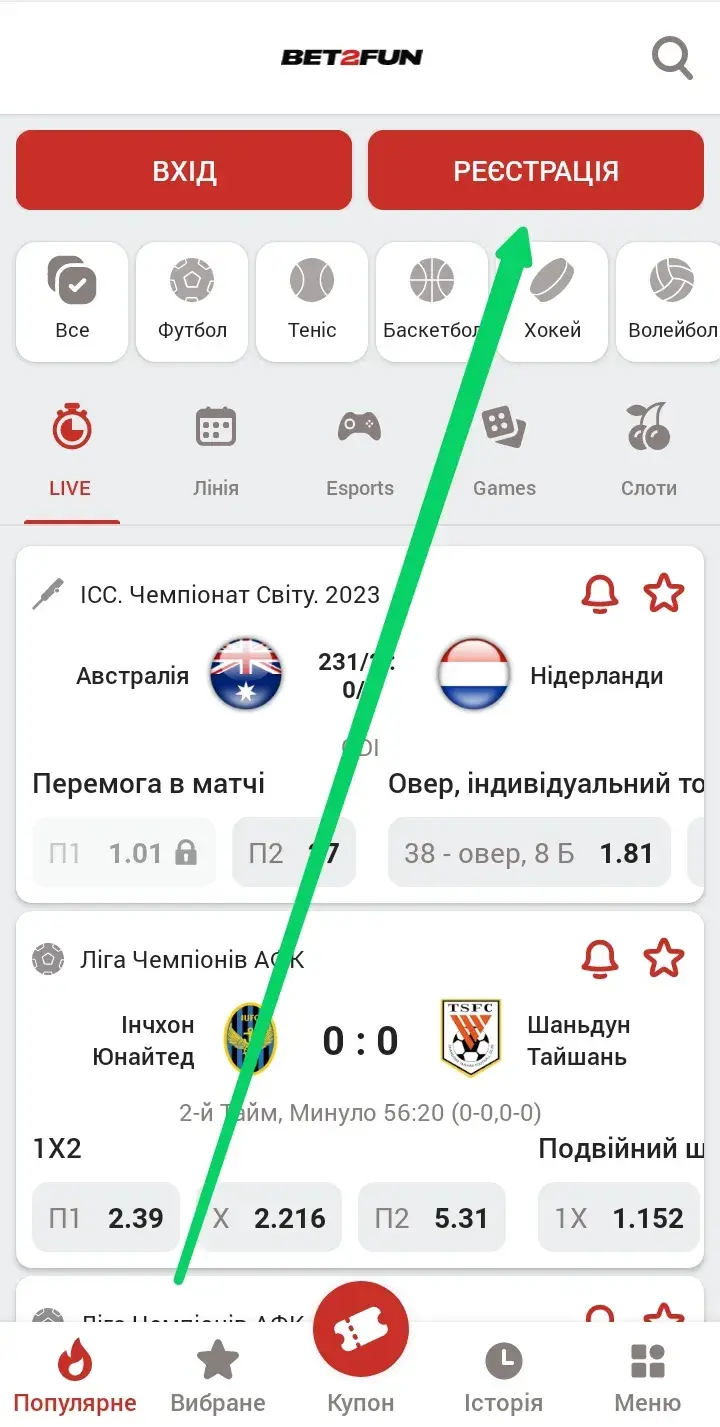Open the Games tab
Viewport: 720px width, 1427px height.
coord(504,450)
